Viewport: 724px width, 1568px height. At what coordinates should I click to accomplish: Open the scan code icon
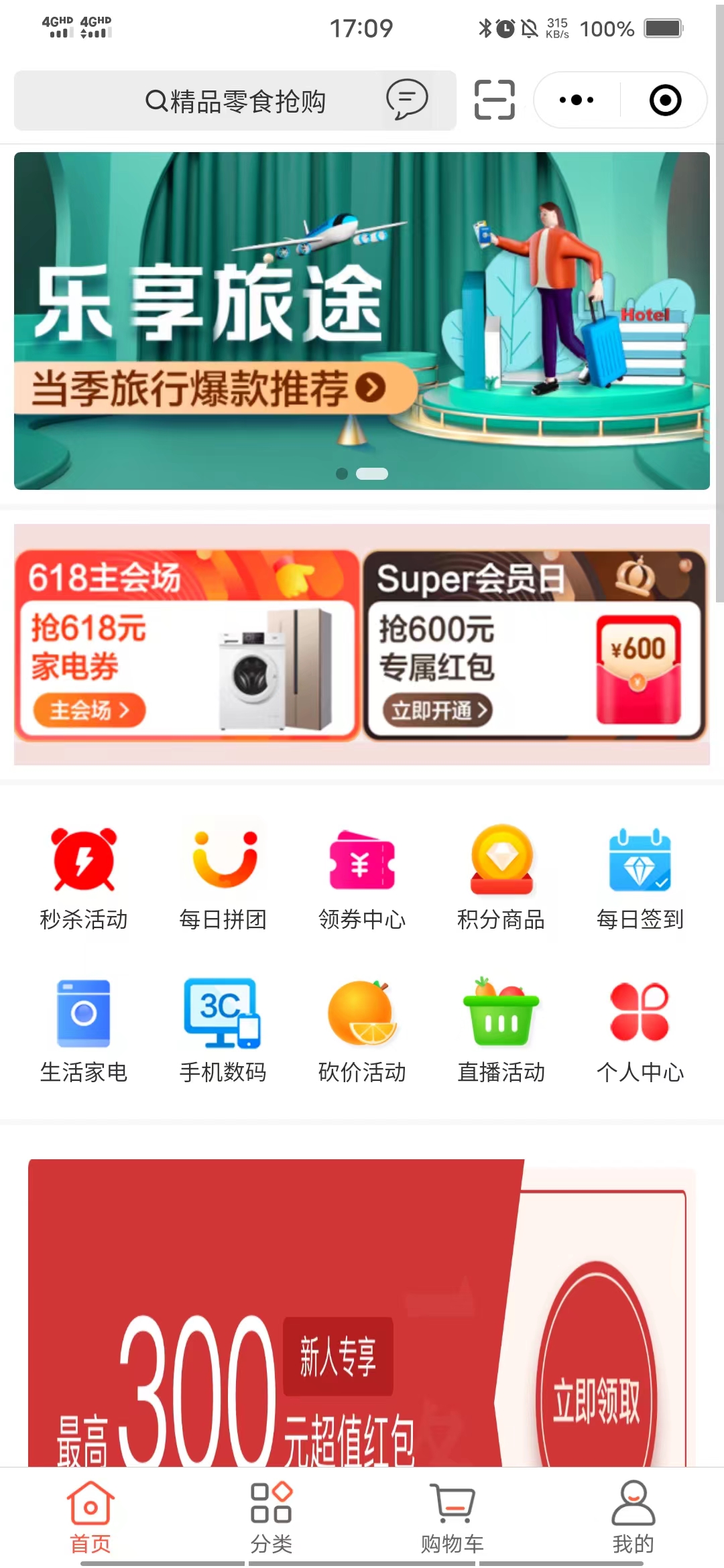tap(495, 100)
